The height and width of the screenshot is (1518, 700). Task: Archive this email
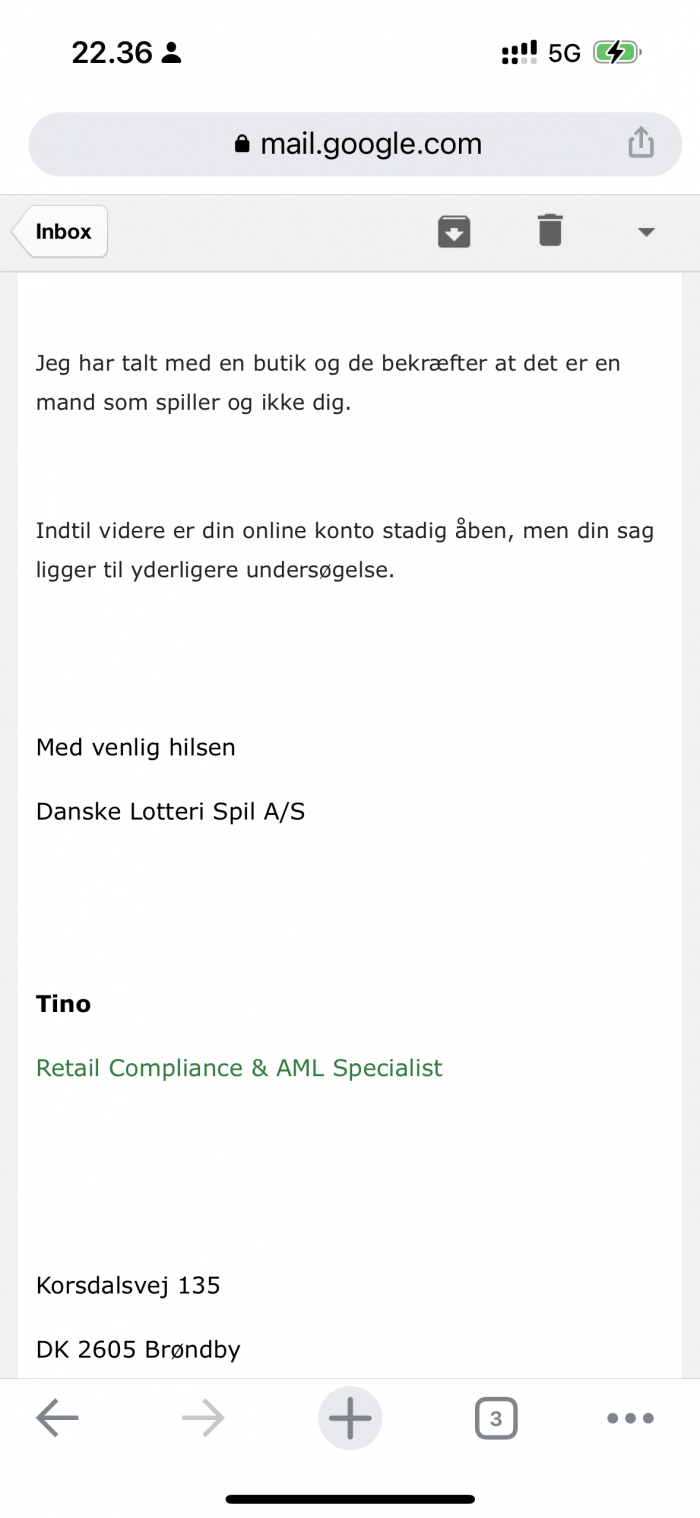pos(454,231)
